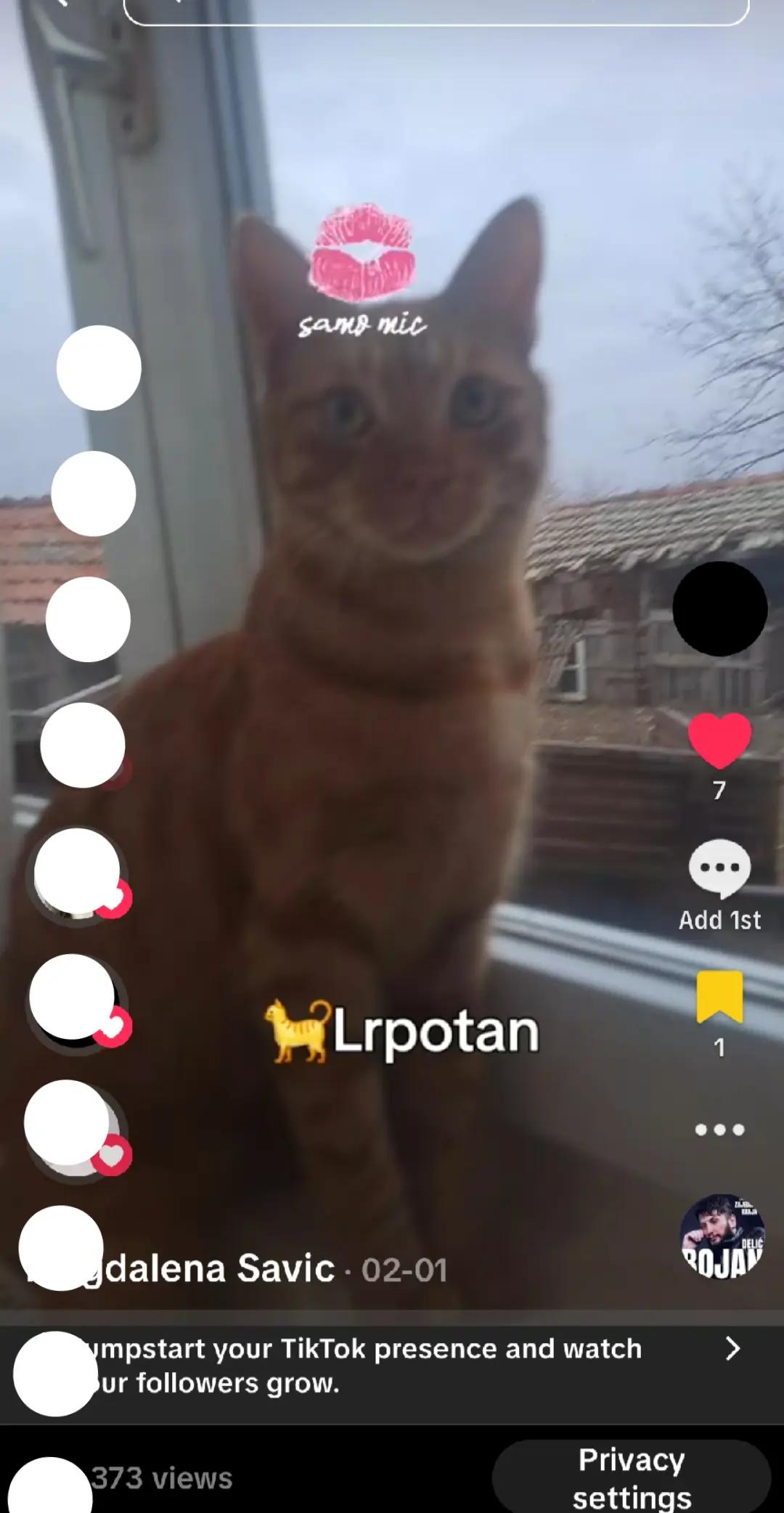Open the spinning sound disc

pyautogui.click(x=722, y=1236)
